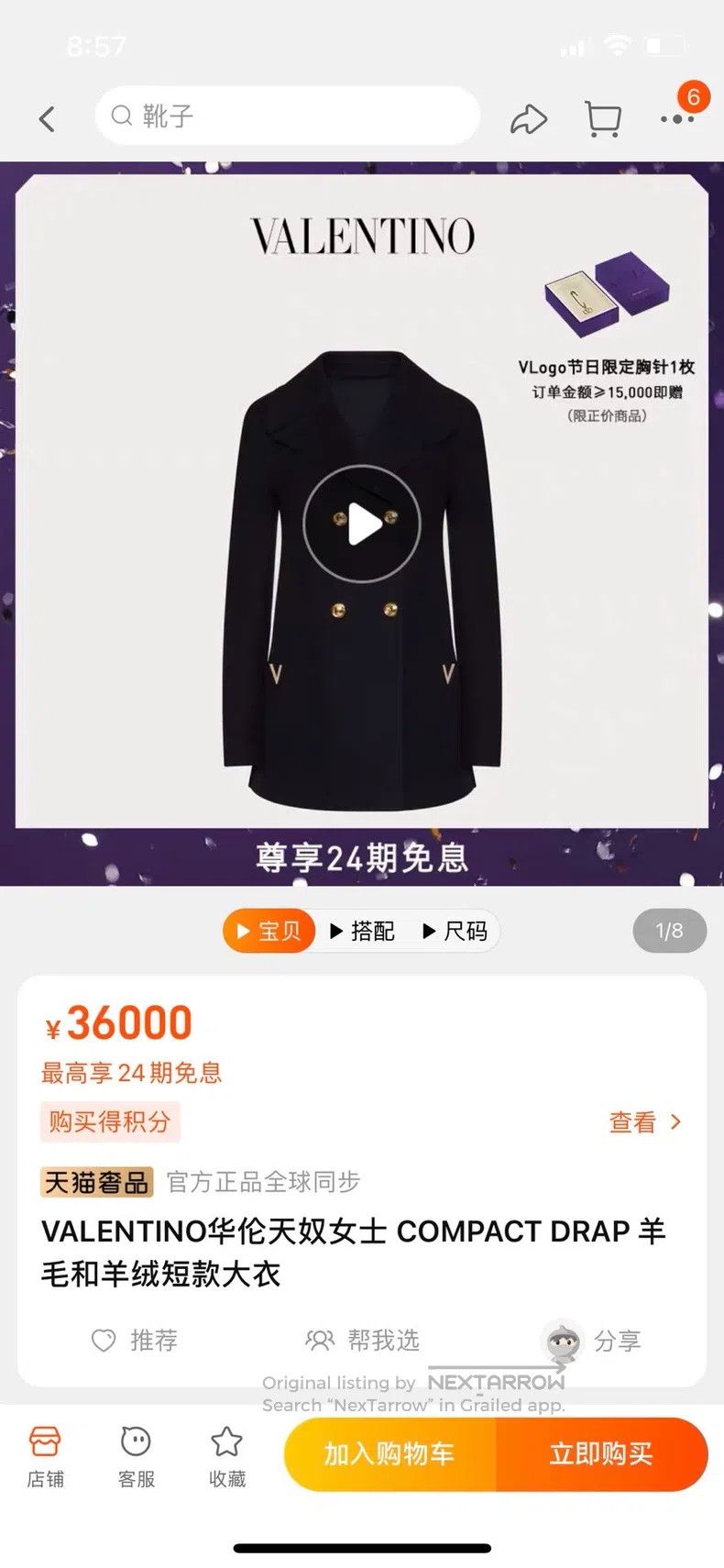Select the 宝贝 media tab

pos(269,932)
